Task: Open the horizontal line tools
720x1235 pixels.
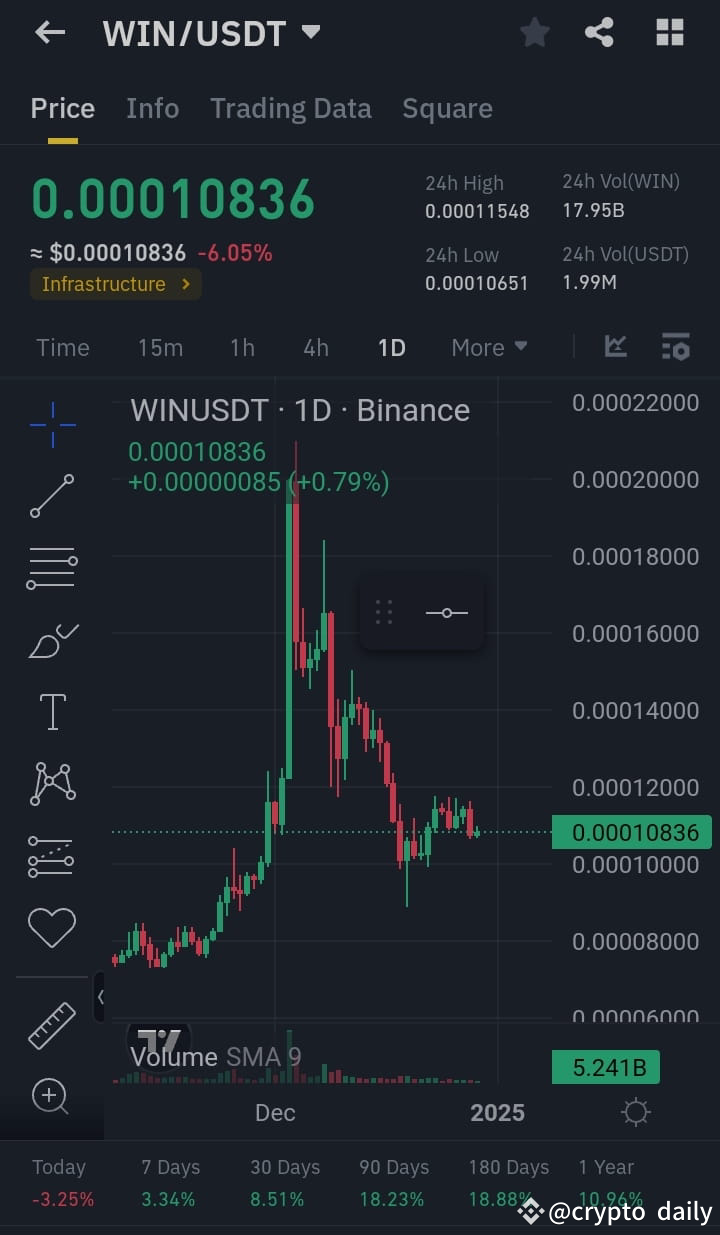Action: 52,568
